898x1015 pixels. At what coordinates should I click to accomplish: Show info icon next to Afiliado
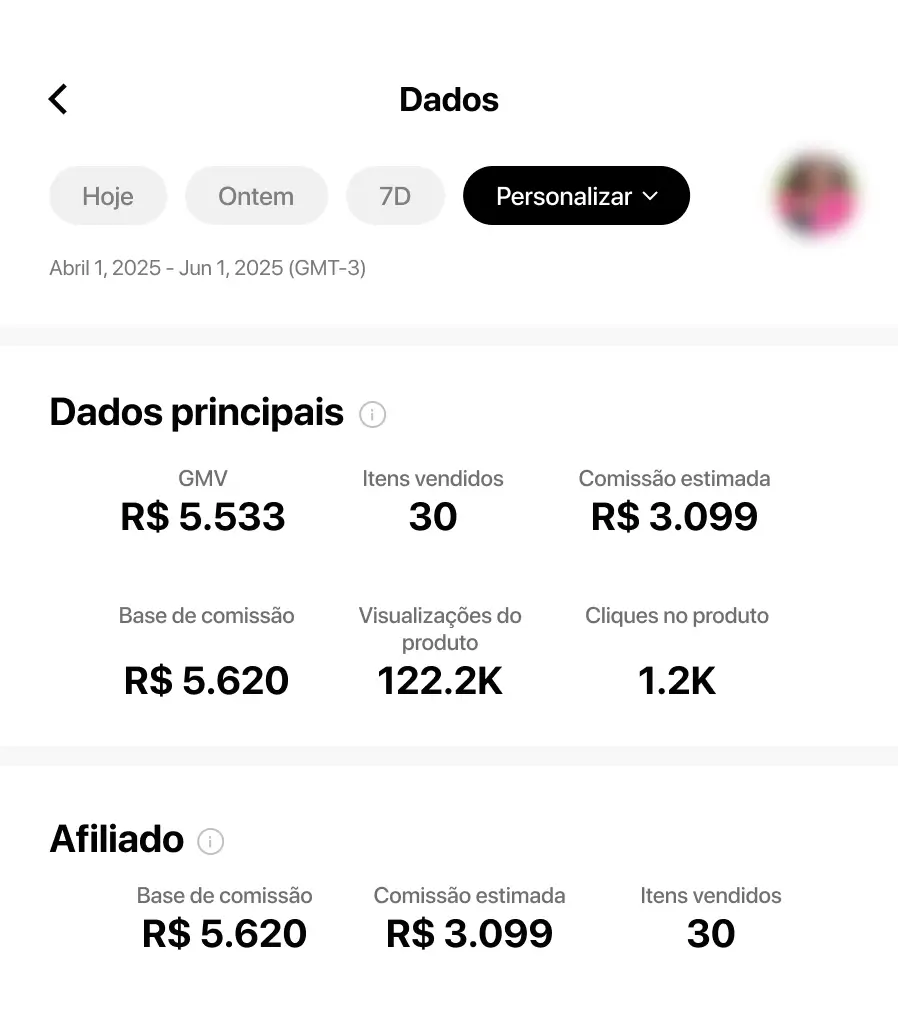pos(210,841)
